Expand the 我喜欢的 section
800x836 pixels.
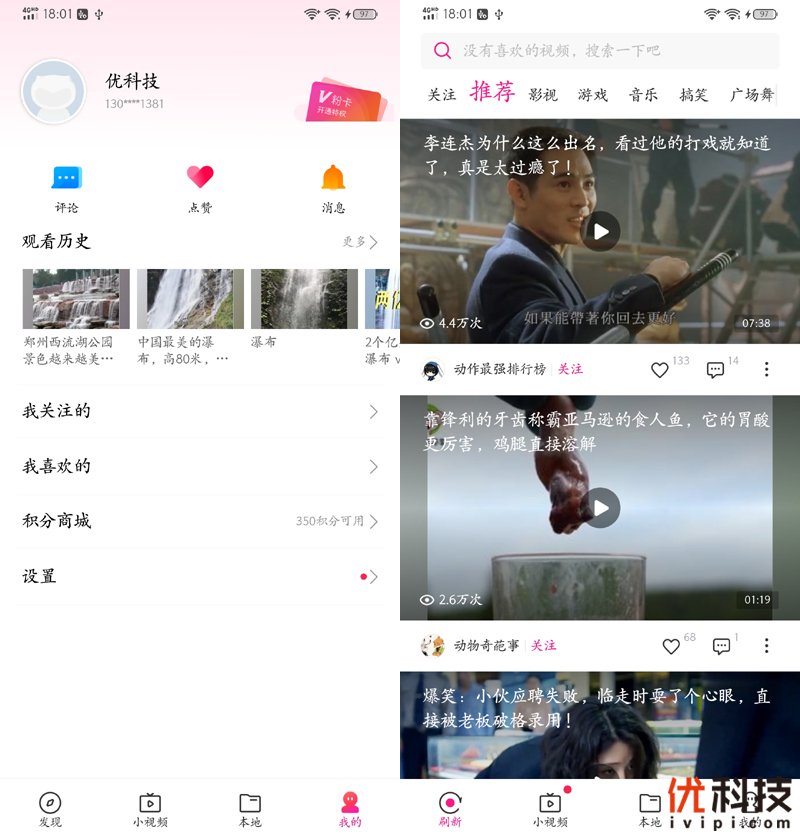200,465
